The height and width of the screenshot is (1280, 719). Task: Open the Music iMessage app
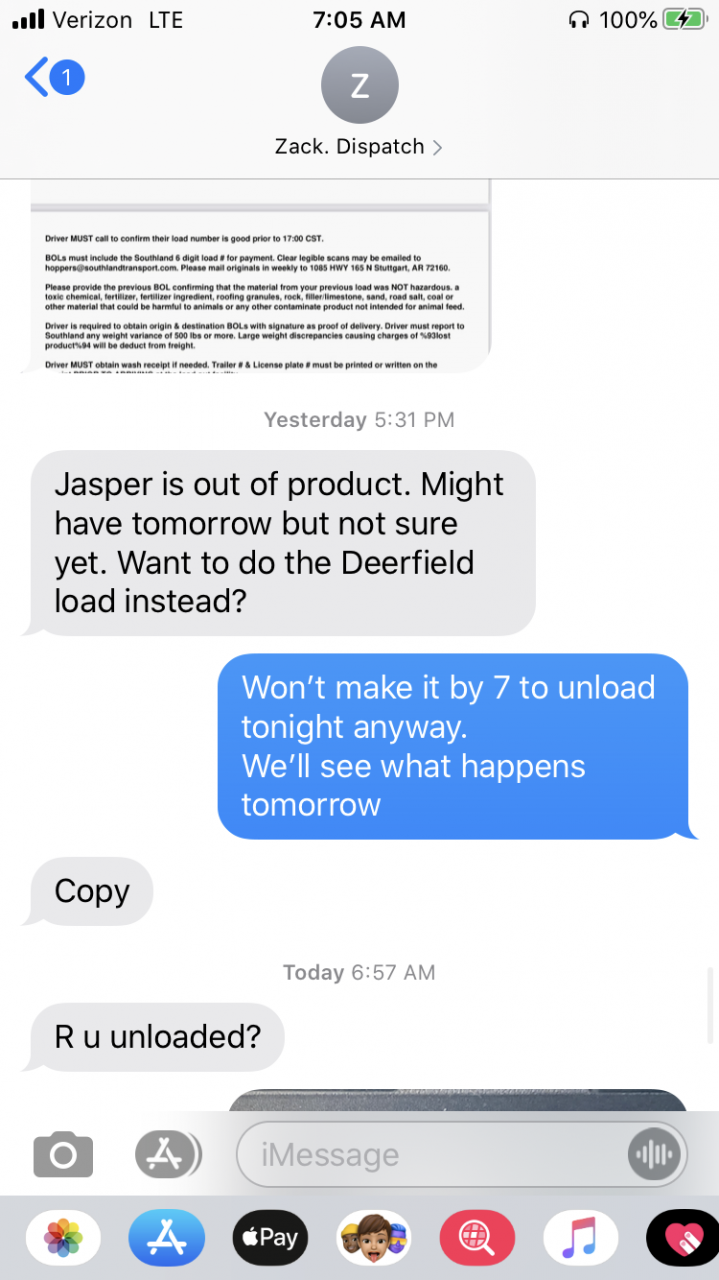[579, 1238]
